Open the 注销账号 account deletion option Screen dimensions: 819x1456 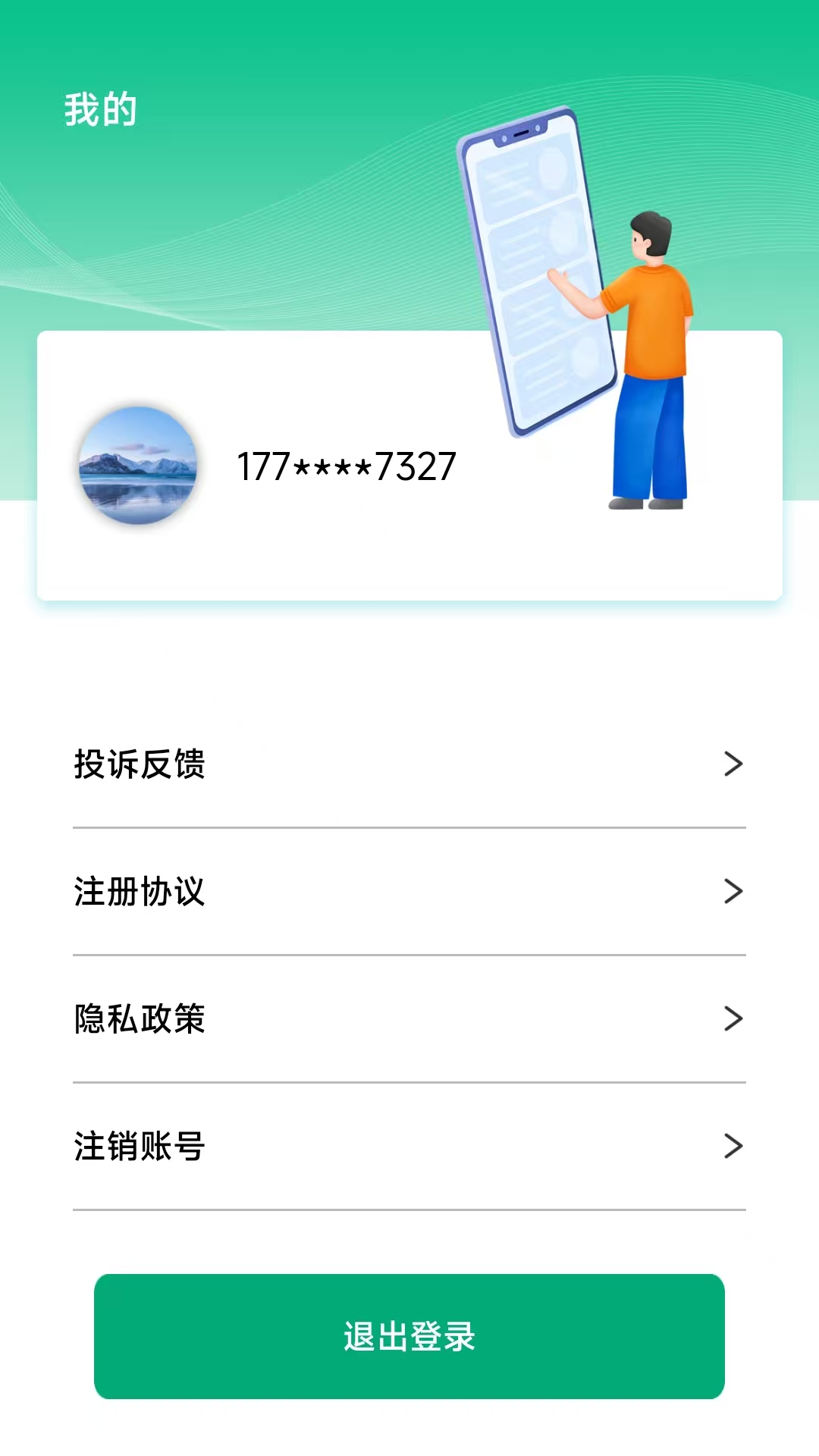pyautogui.click(x=409, y=1147)
